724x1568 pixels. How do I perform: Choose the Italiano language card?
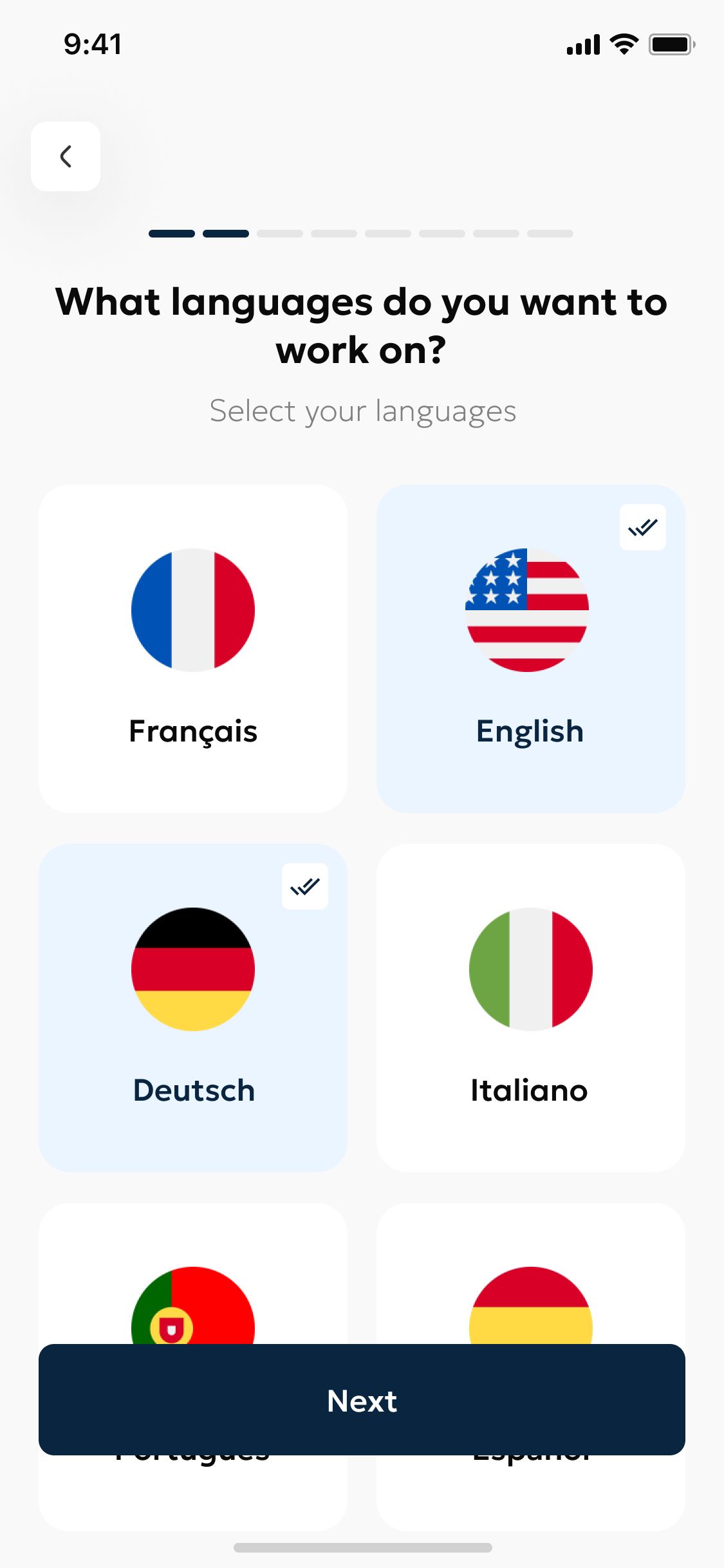click(x=530, y=1007)
